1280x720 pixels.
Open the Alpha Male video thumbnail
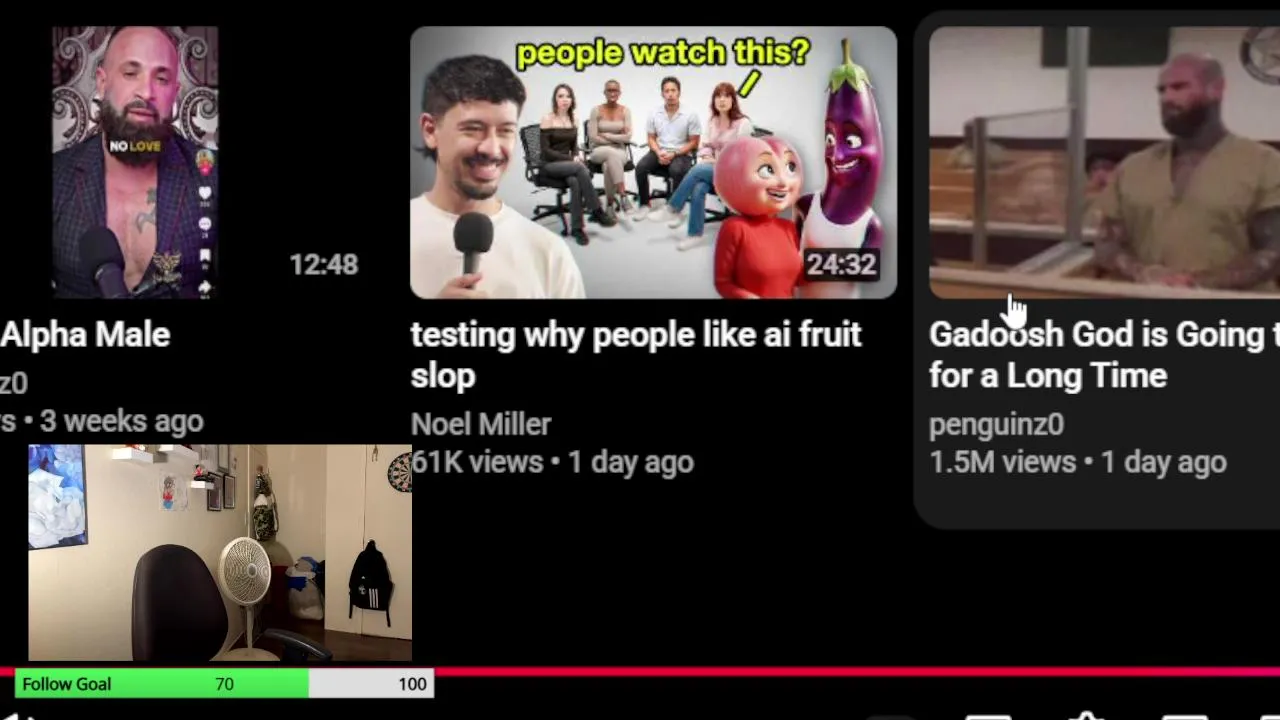pos(135,163)
